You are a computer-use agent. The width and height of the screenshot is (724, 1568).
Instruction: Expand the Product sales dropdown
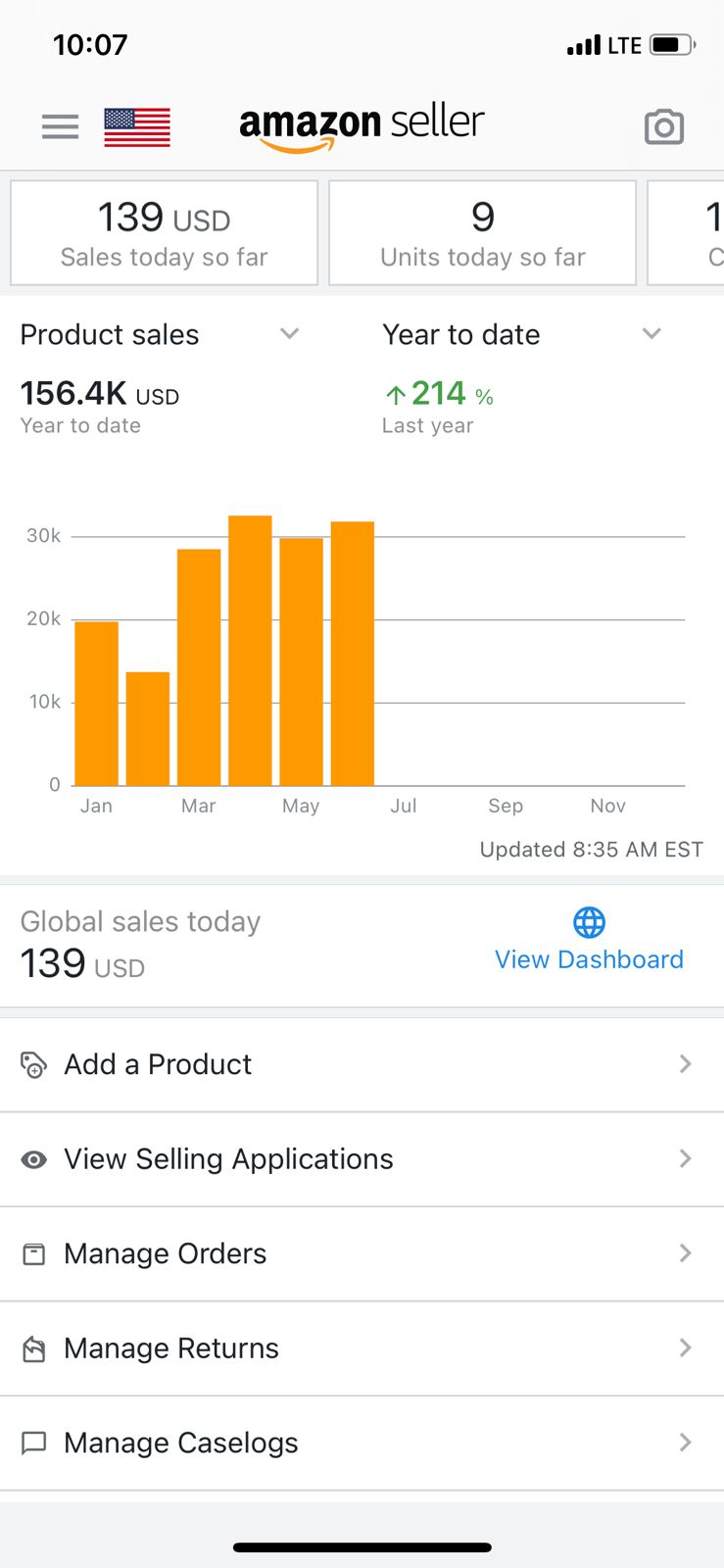(x=288, y=334)
